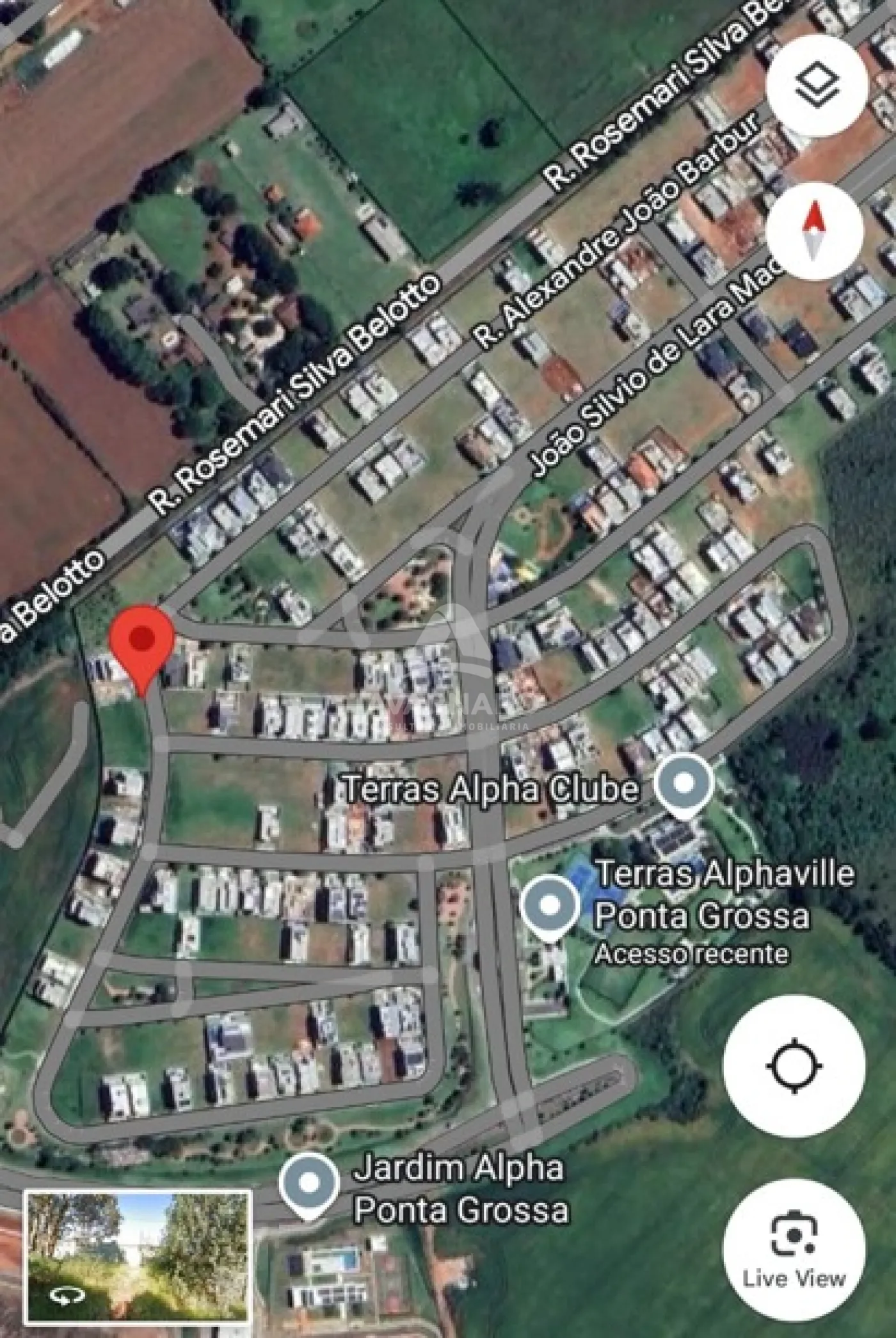Screen dimensions: 896x1338
Task: Open the Terras Alphaville Ponta Grossa marker
Action: 550,905
